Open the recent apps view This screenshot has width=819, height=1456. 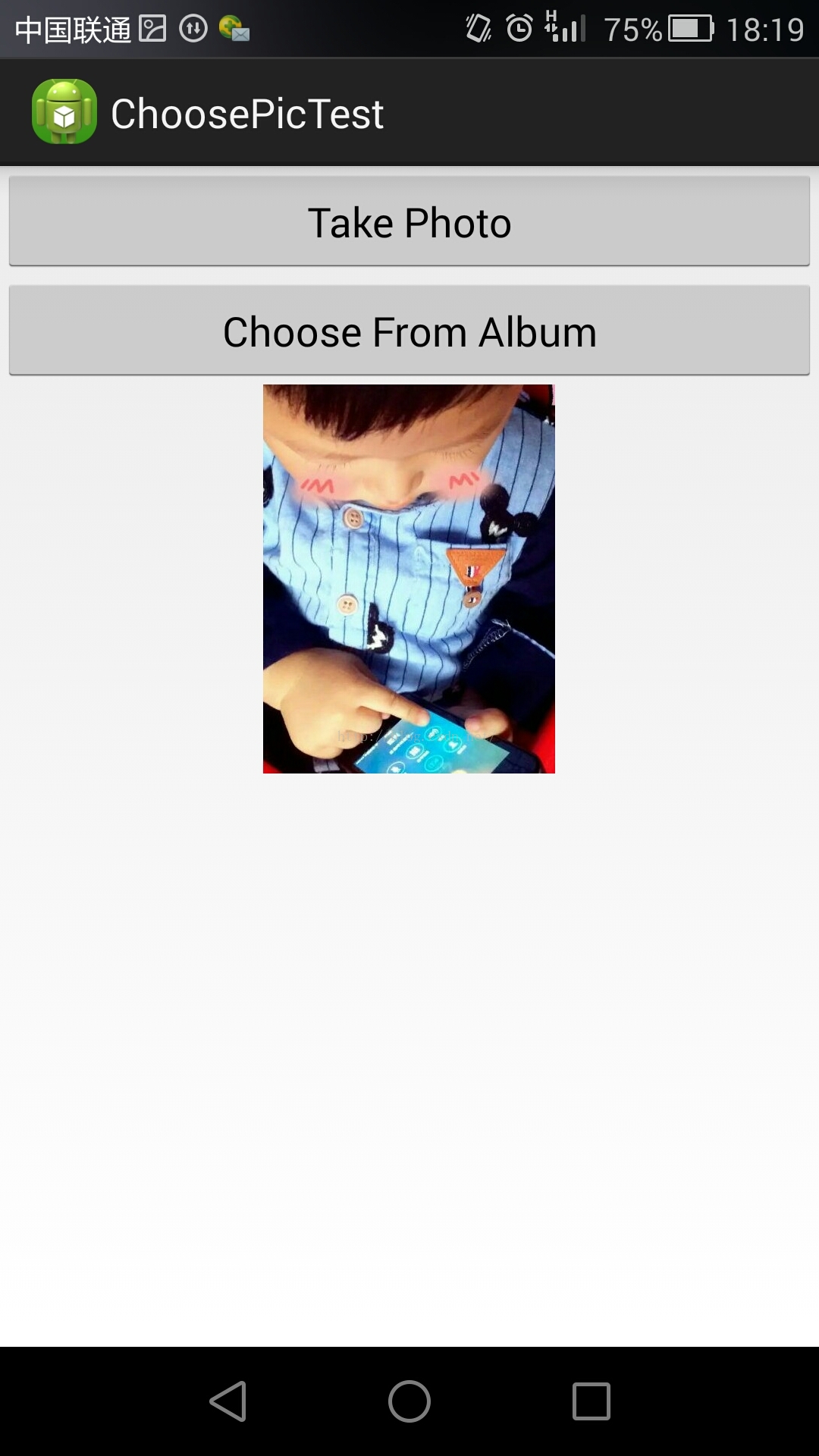[591, 1401]
